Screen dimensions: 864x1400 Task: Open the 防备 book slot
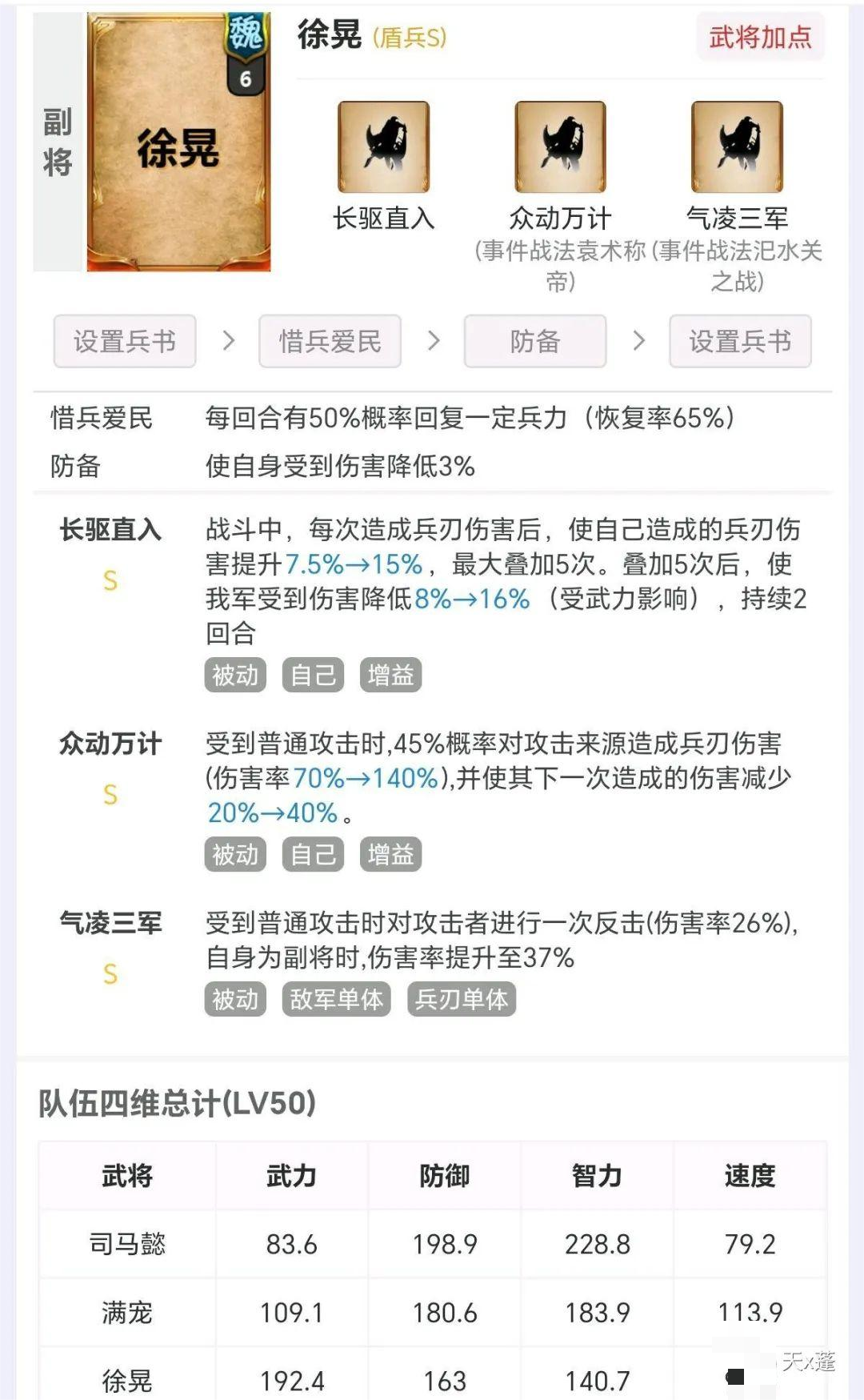pos(535,342)
